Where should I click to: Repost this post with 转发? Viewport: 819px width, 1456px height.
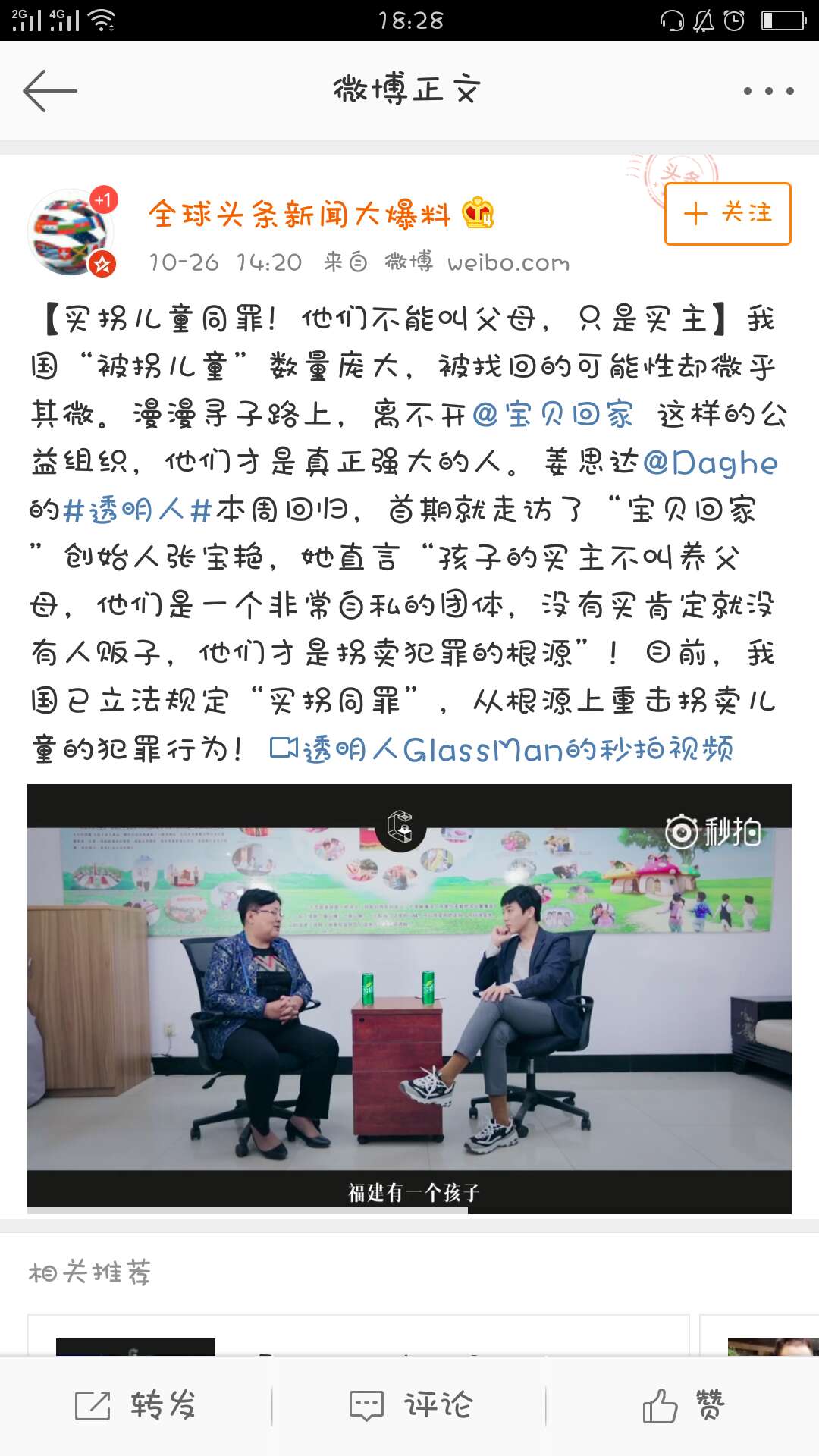(x=136, y=1405)
